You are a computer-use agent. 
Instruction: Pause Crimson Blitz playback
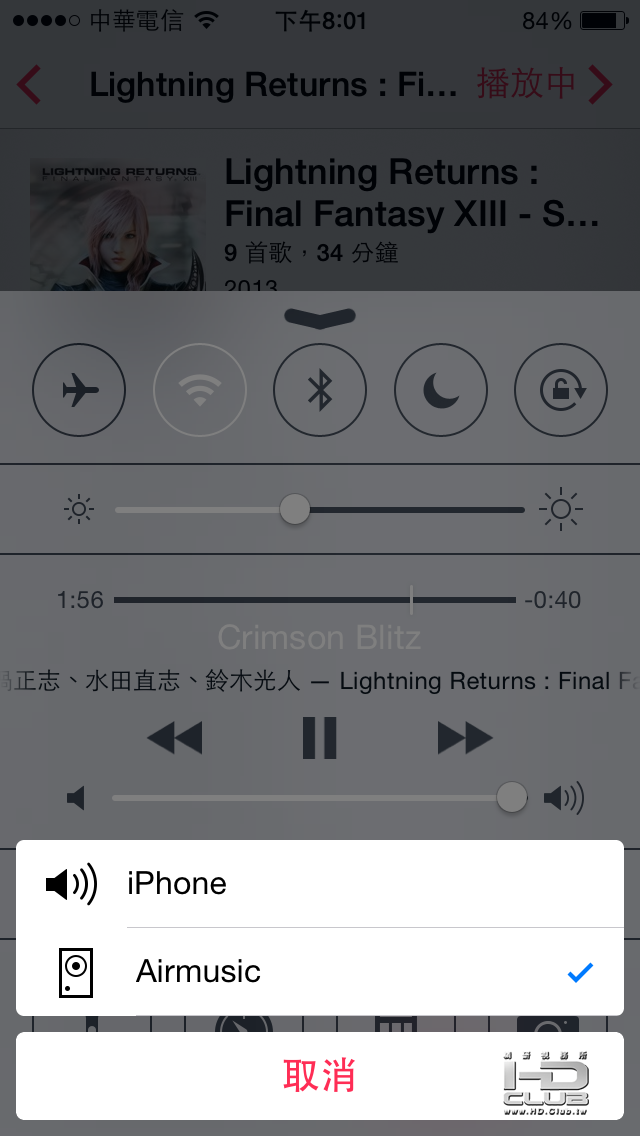point(320,738)
